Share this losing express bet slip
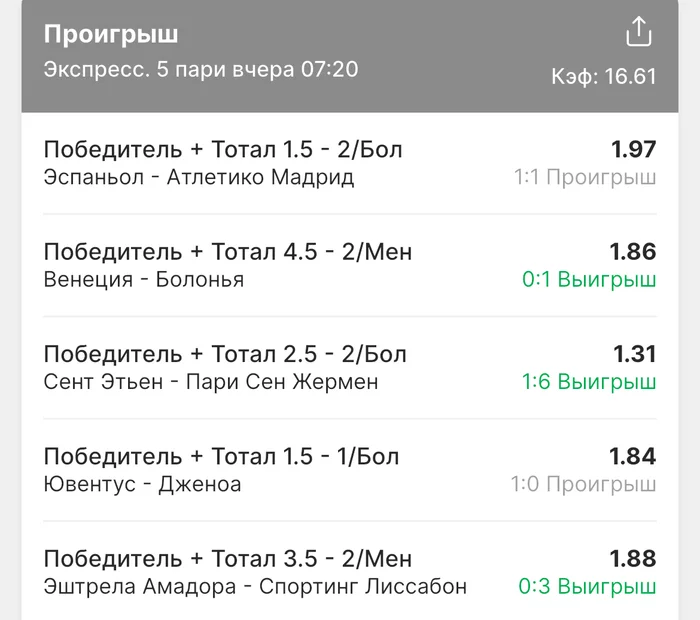Image resolution: width=700 pixels, height=620 pixels. point(638,32)
